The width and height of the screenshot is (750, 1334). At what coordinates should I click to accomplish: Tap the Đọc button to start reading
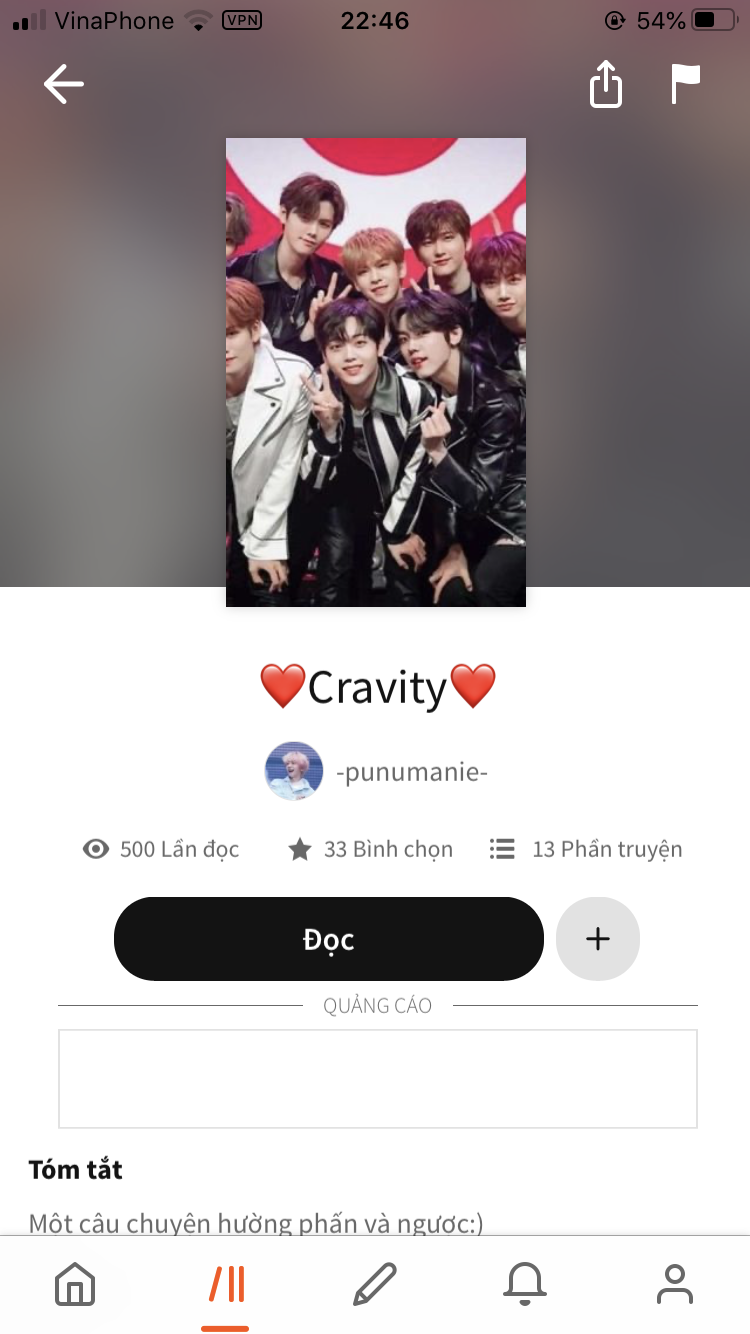[x=328, y=939]
